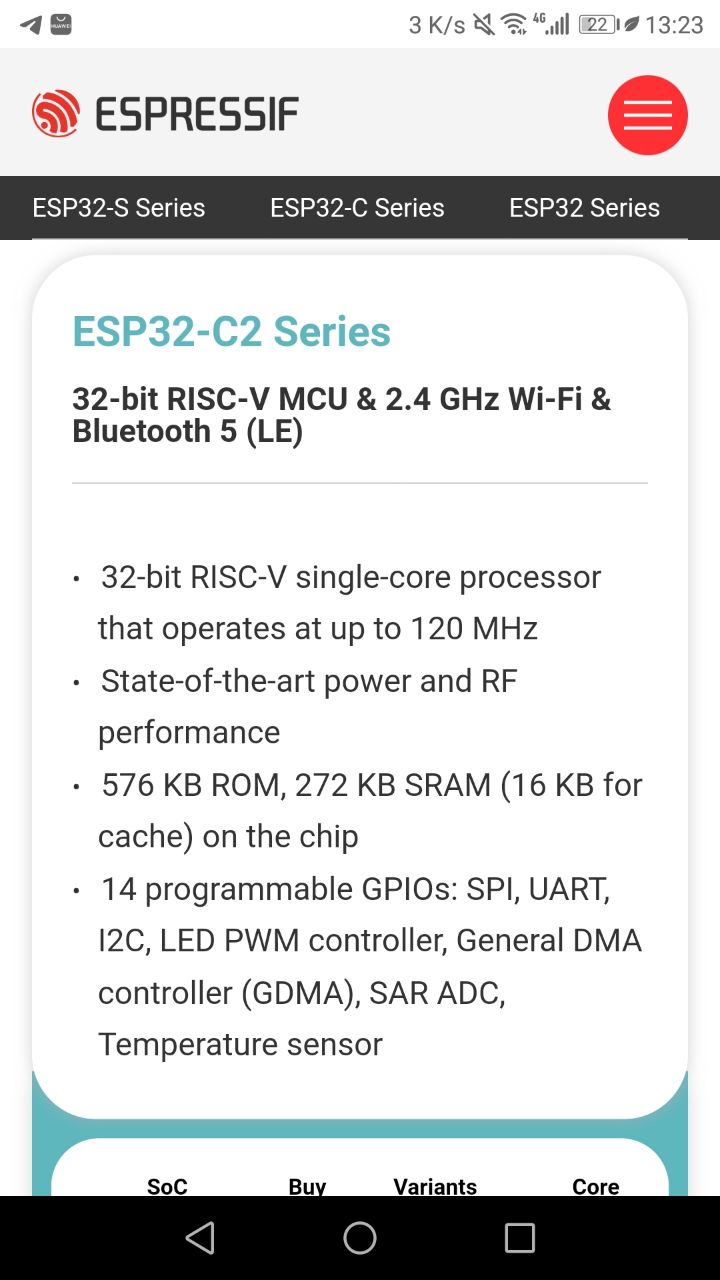This screenshot has width=720, height=1280.
Task: Switch to ESP32-C Series tab
Action: pos(357,208)
